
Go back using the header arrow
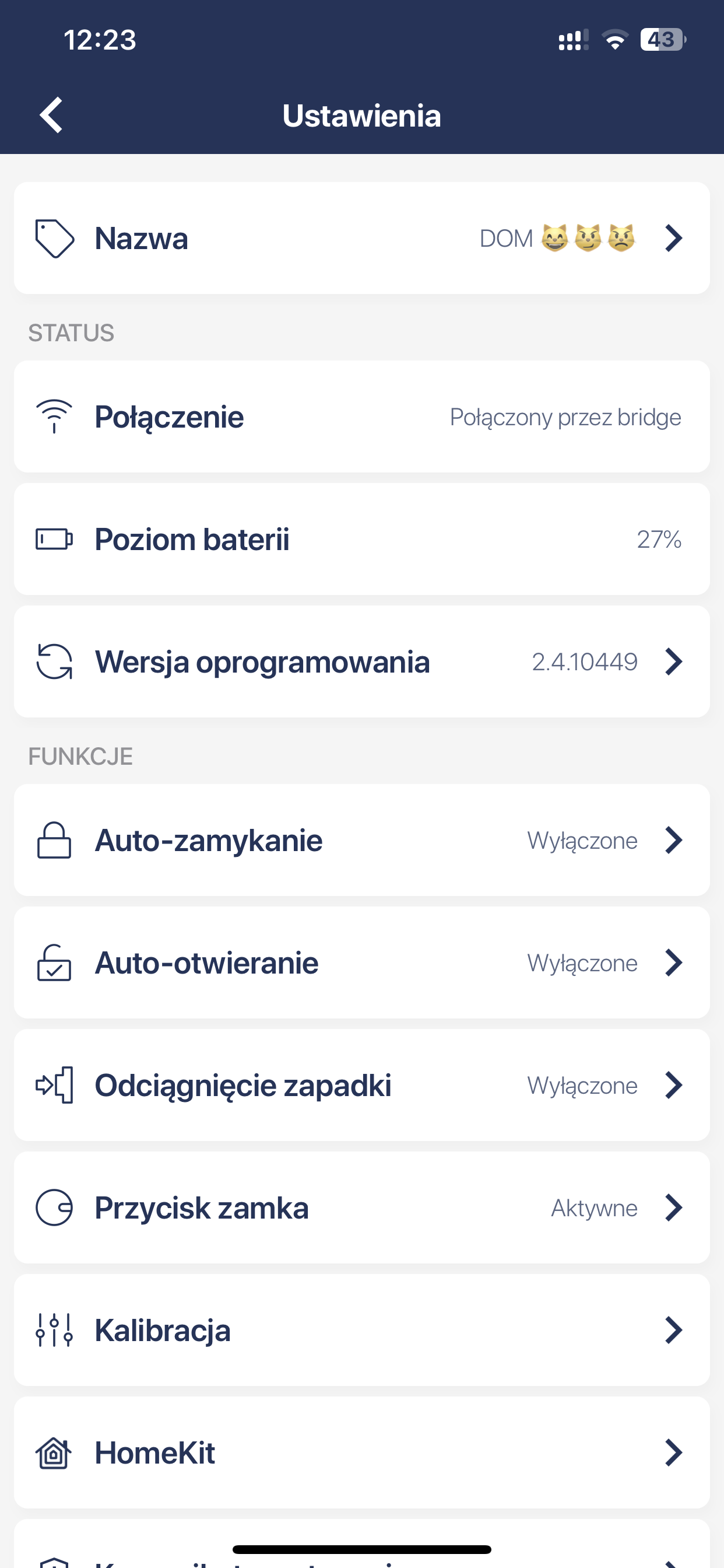[52, 115]
